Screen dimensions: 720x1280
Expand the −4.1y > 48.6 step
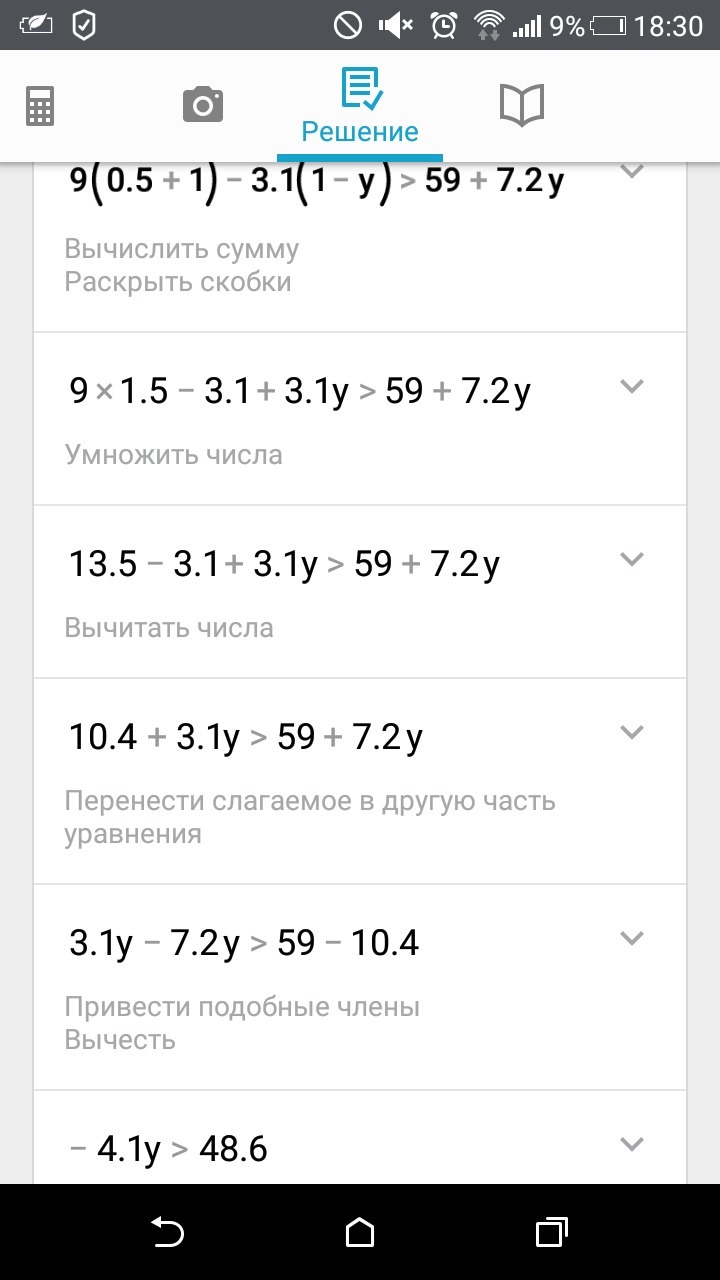631,1144
